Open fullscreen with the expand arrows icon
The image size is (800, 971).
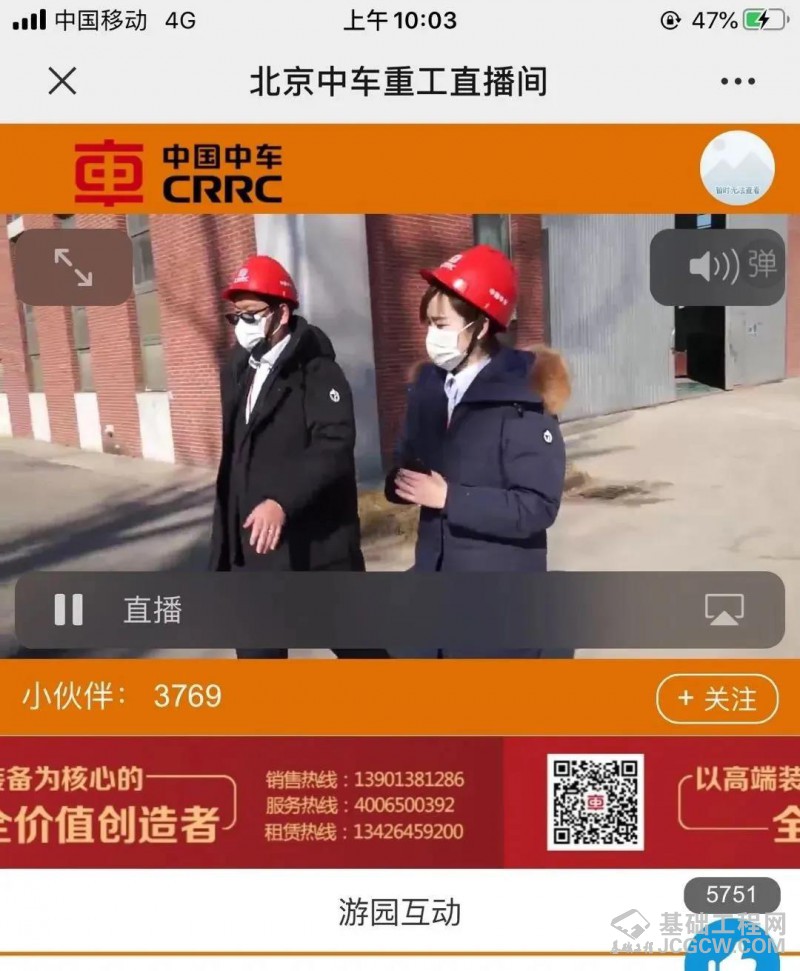[x=71, y=267]
